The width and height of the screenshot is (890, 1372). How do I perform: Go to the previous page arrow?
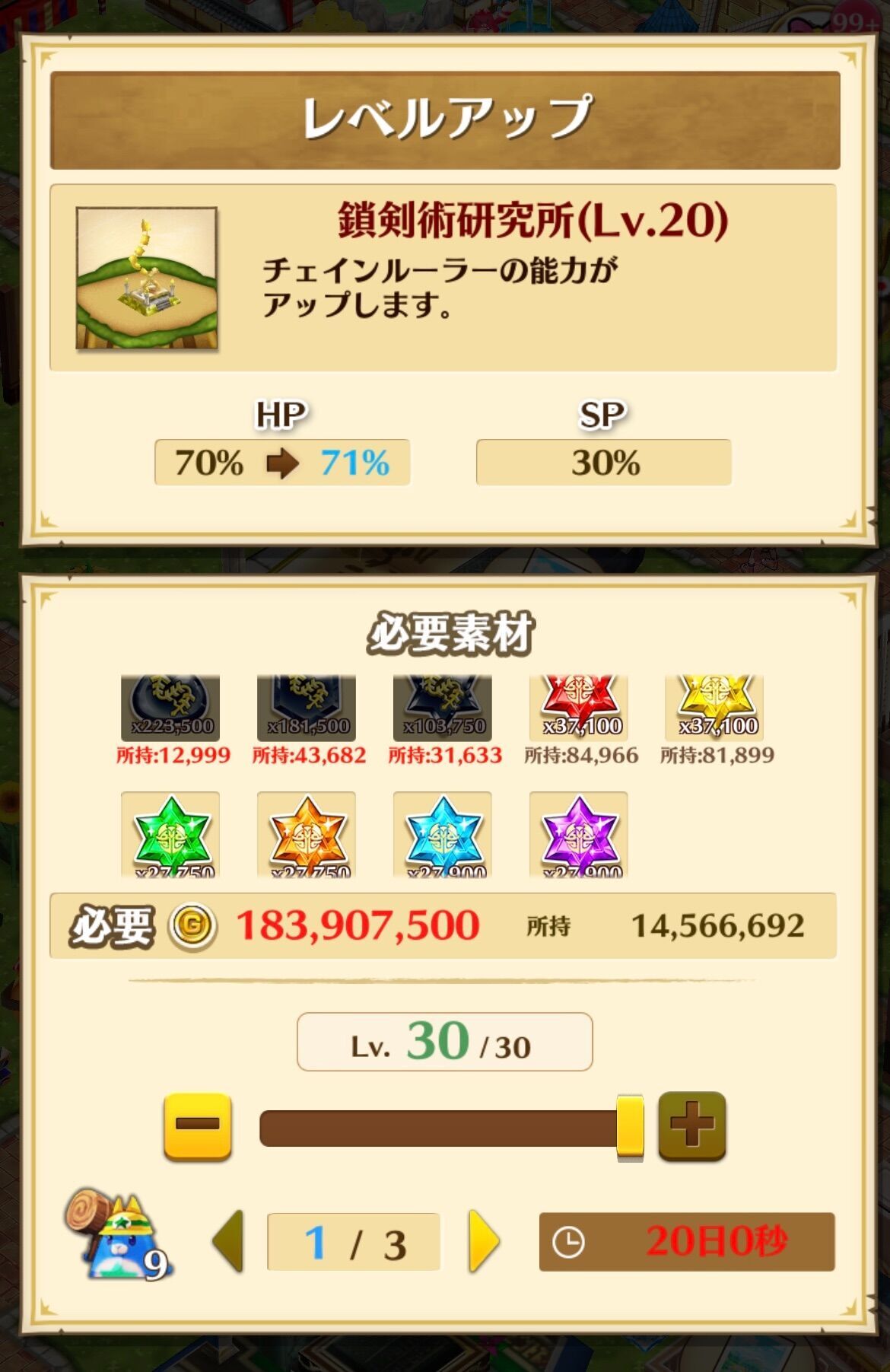(x=228, y=1242)
